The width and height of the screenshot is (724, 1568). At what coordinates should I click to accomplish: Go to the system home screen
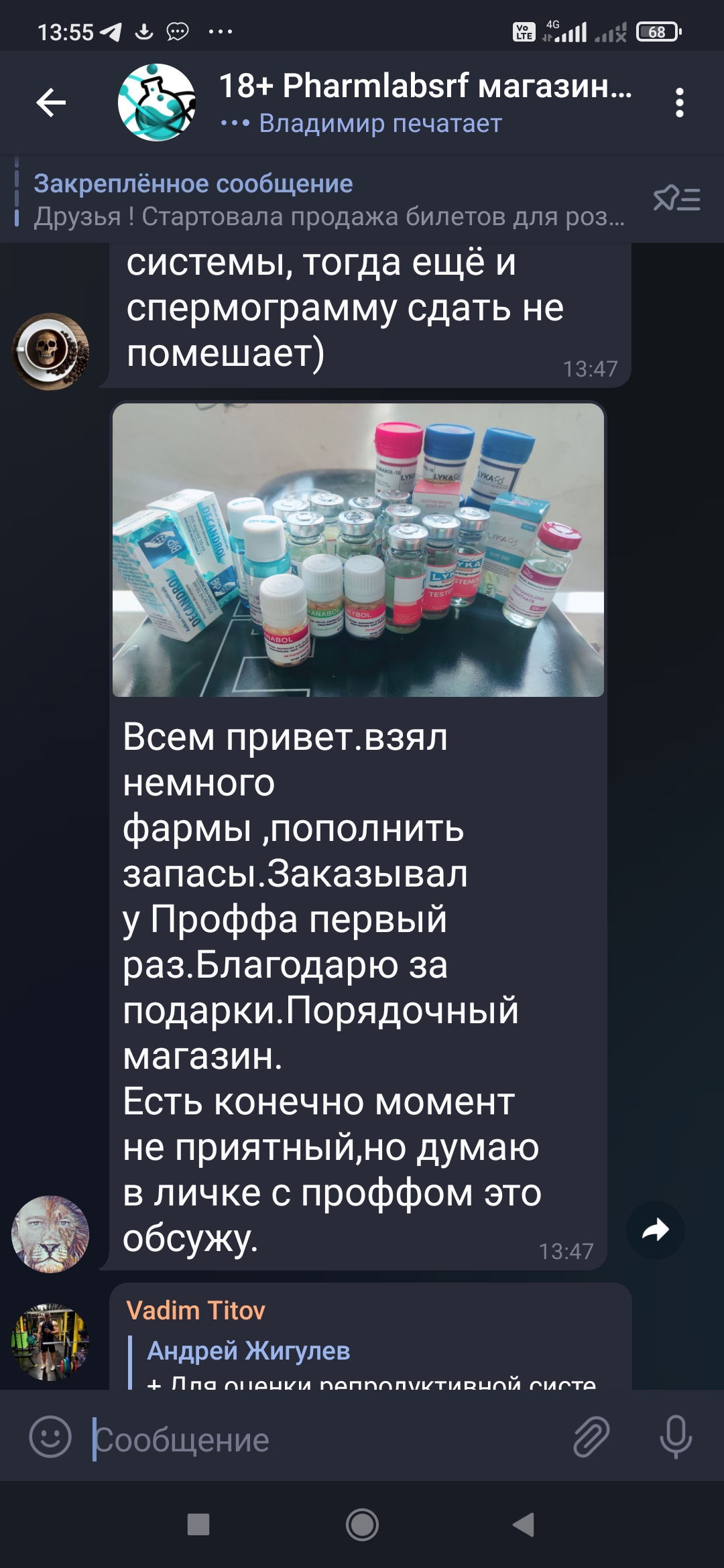tap(362, 1525)
